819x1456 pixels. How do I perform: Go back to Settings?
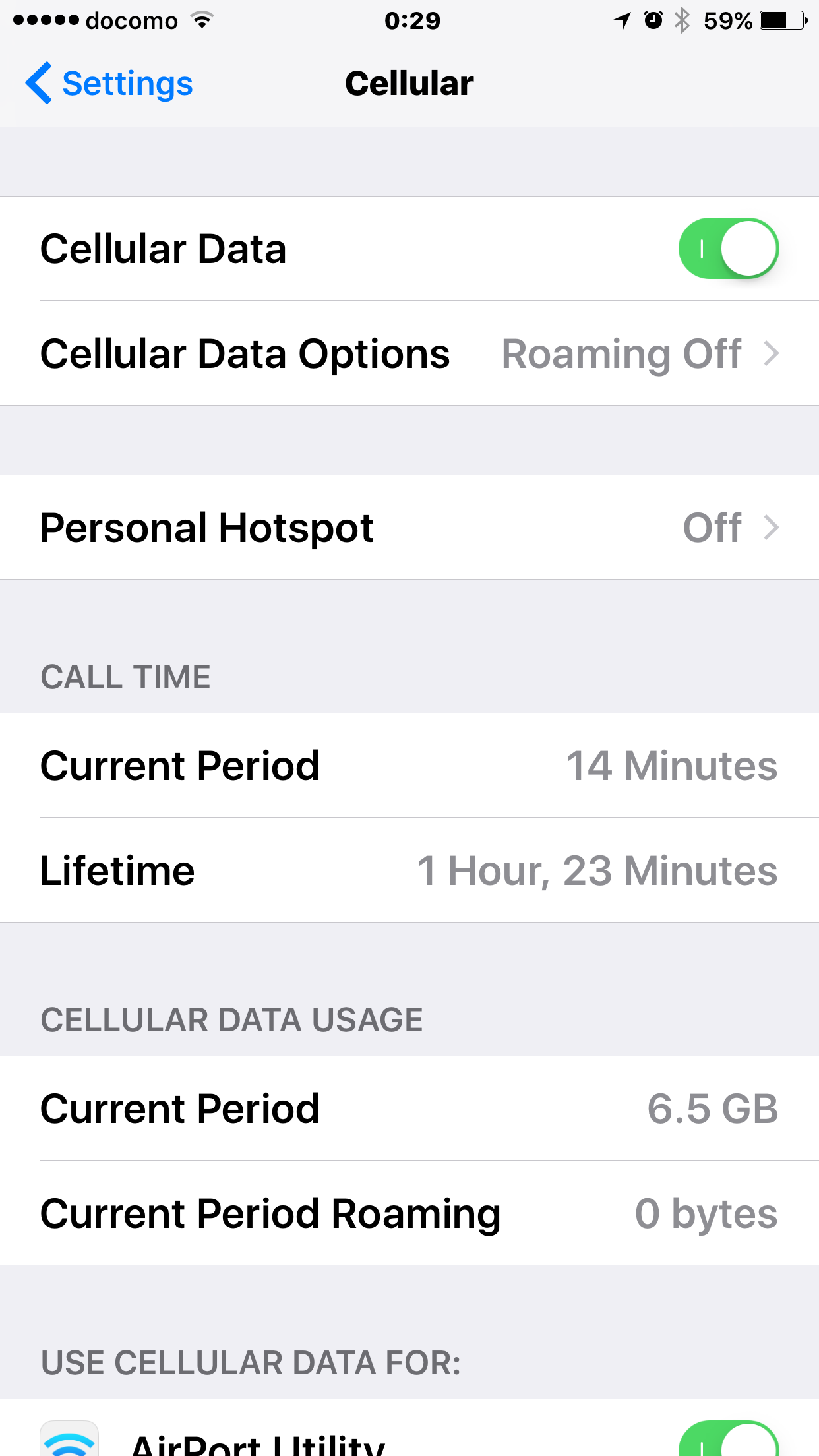[109, 84]
